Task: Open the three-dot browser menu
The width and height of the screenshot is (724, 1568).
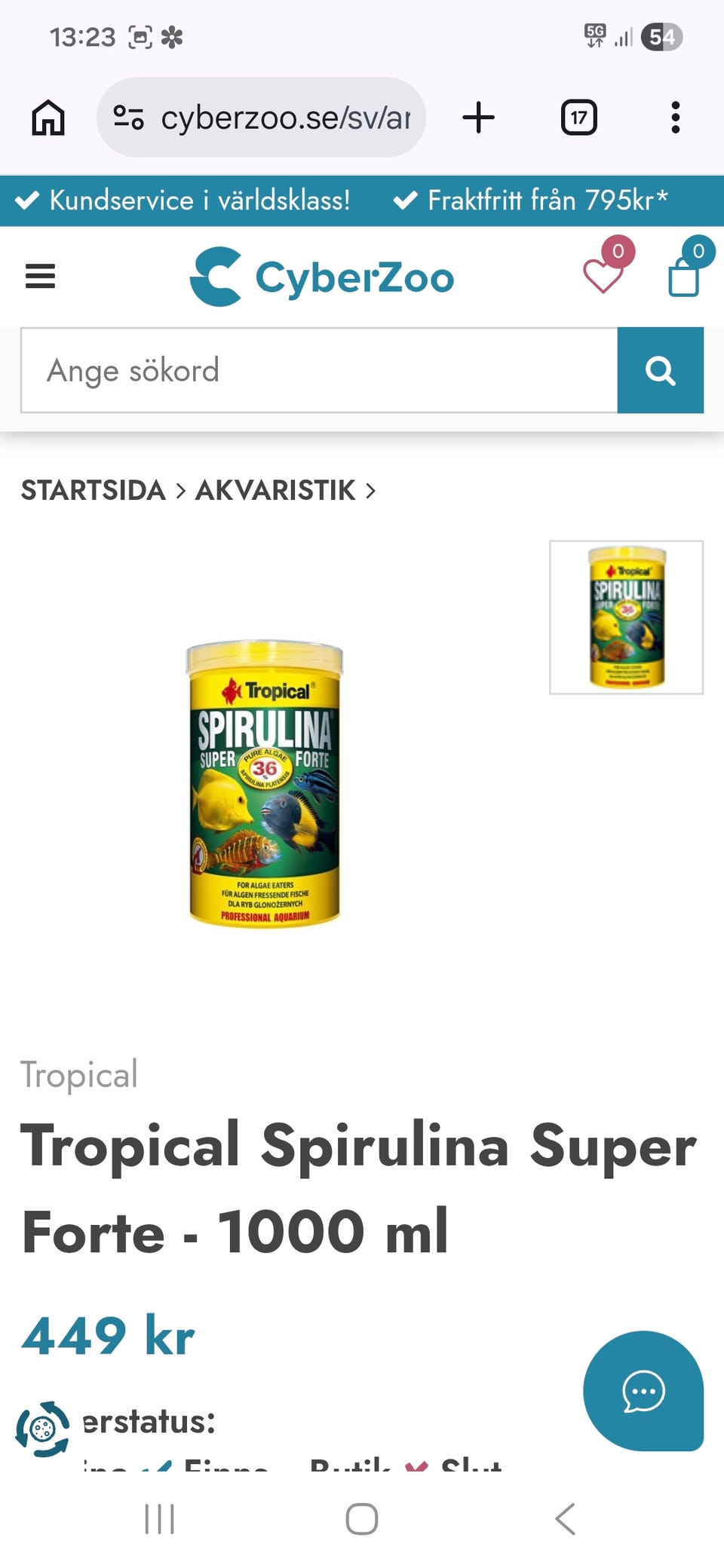Action: pos(675,117)
